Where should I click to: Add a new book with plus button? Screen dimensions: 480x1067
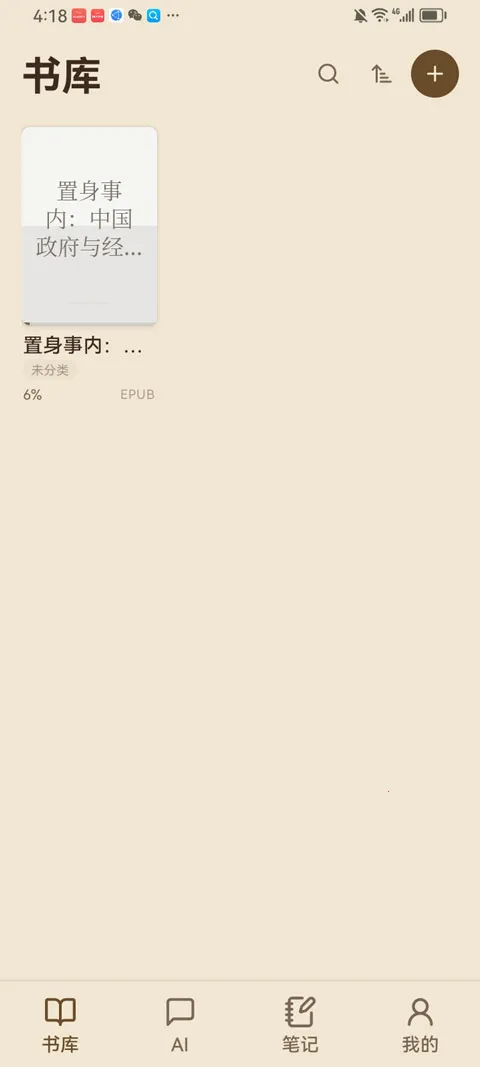435,73
